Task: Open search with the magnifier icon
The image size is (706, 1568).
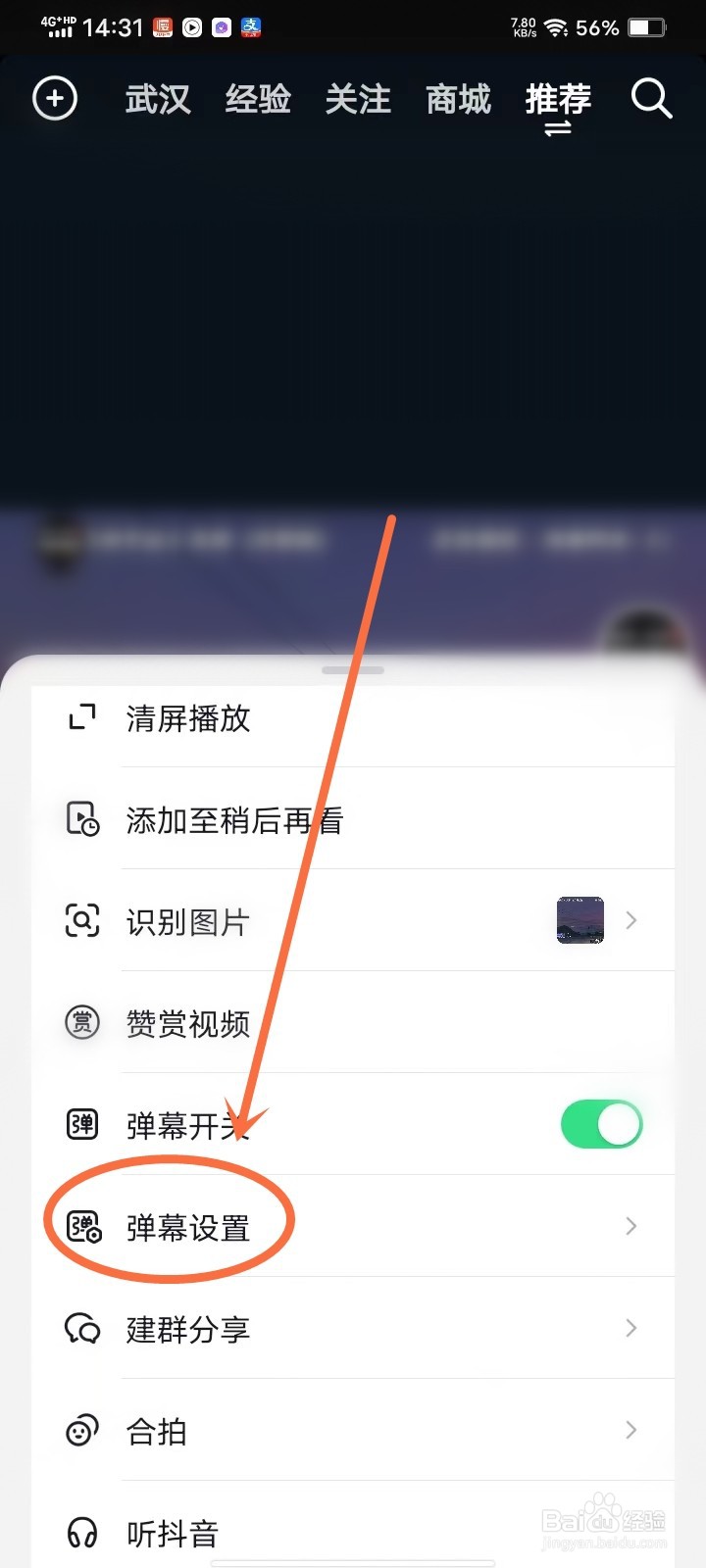Action: coord(650,99)
